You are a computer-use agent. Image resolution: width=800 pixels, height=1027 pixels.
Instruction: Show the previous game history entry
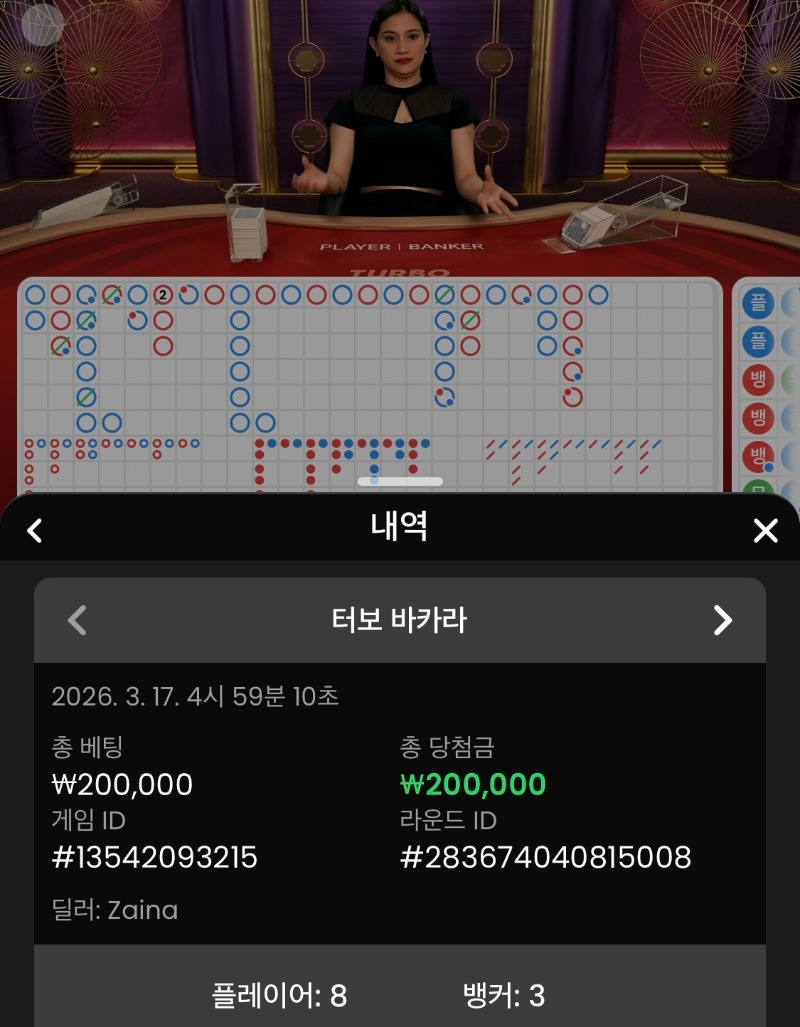tap(77, 621)
